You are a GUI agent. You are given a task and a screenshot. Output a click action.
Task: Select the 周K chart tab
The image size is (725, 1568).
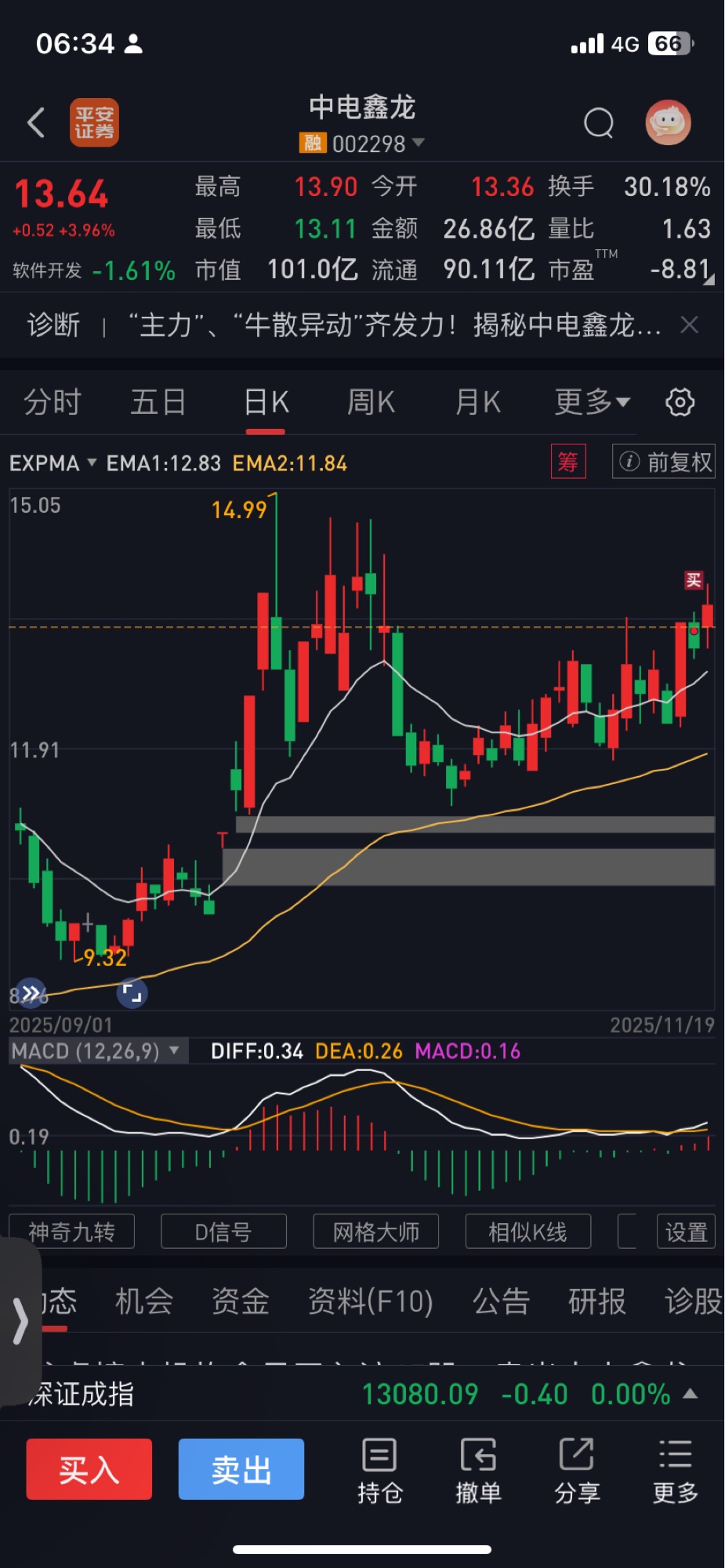point(371,402)
